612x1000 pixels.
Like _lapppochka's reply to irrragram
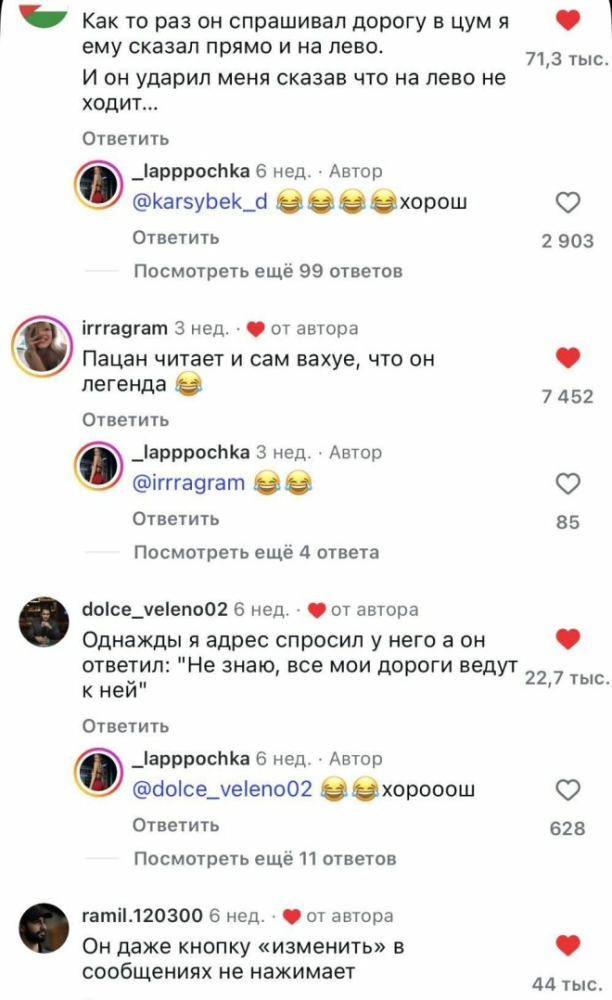[567, 484]
